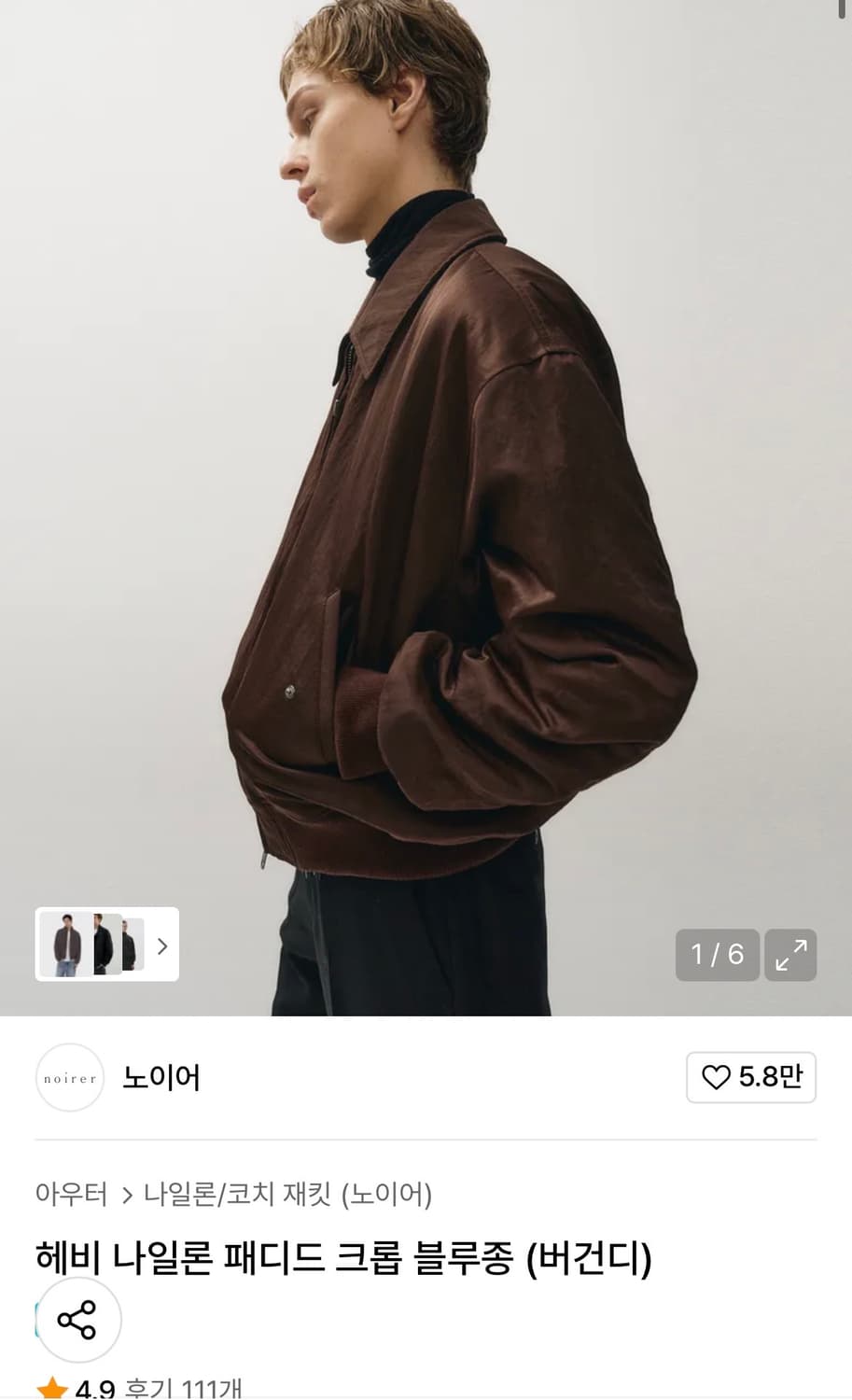Favorite the product using the wishlist heart
The height and width of the screenshot is (1400, 852).
coord(719,1078)
